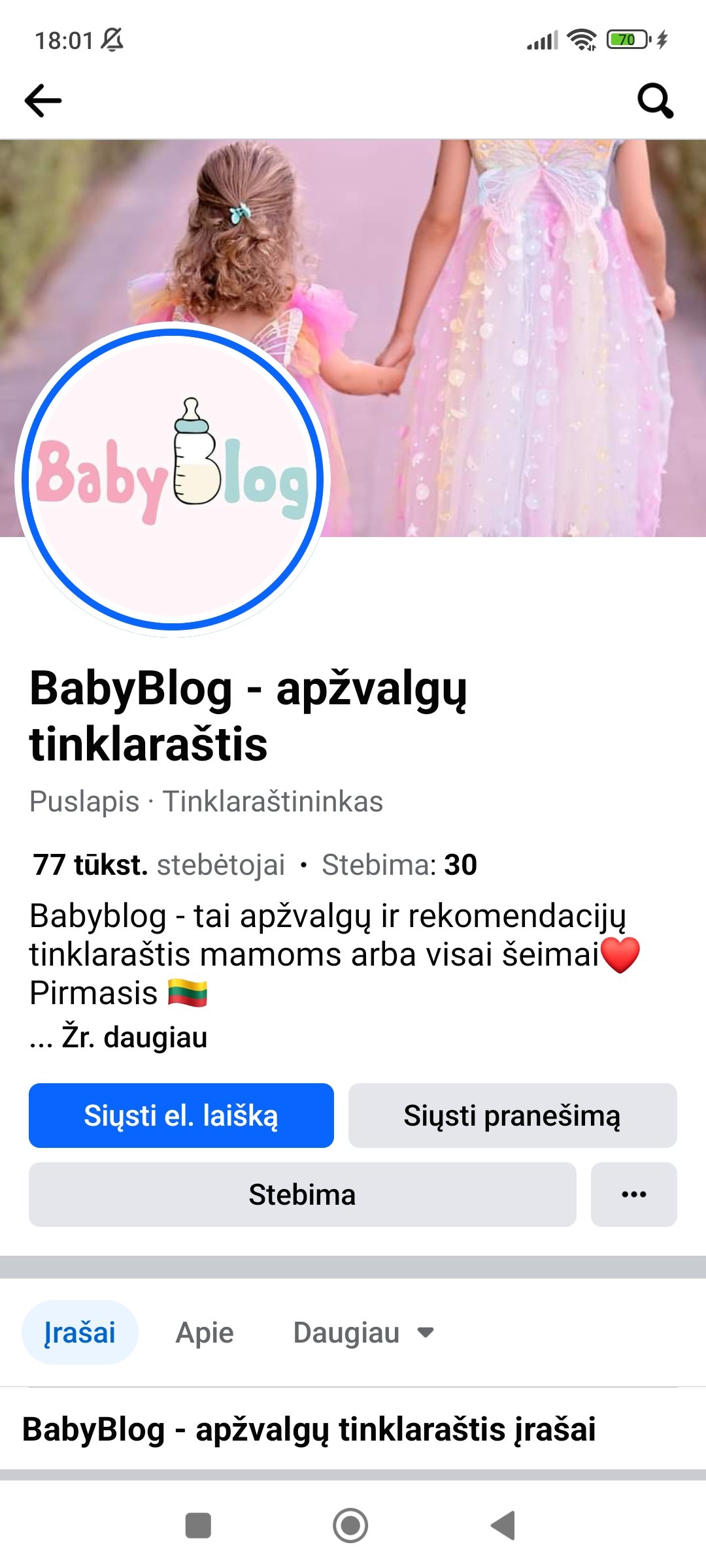Viewport: 706px width, 1568px height.
Task: Switch to the Apie tab
Action: pos(205,1332)
